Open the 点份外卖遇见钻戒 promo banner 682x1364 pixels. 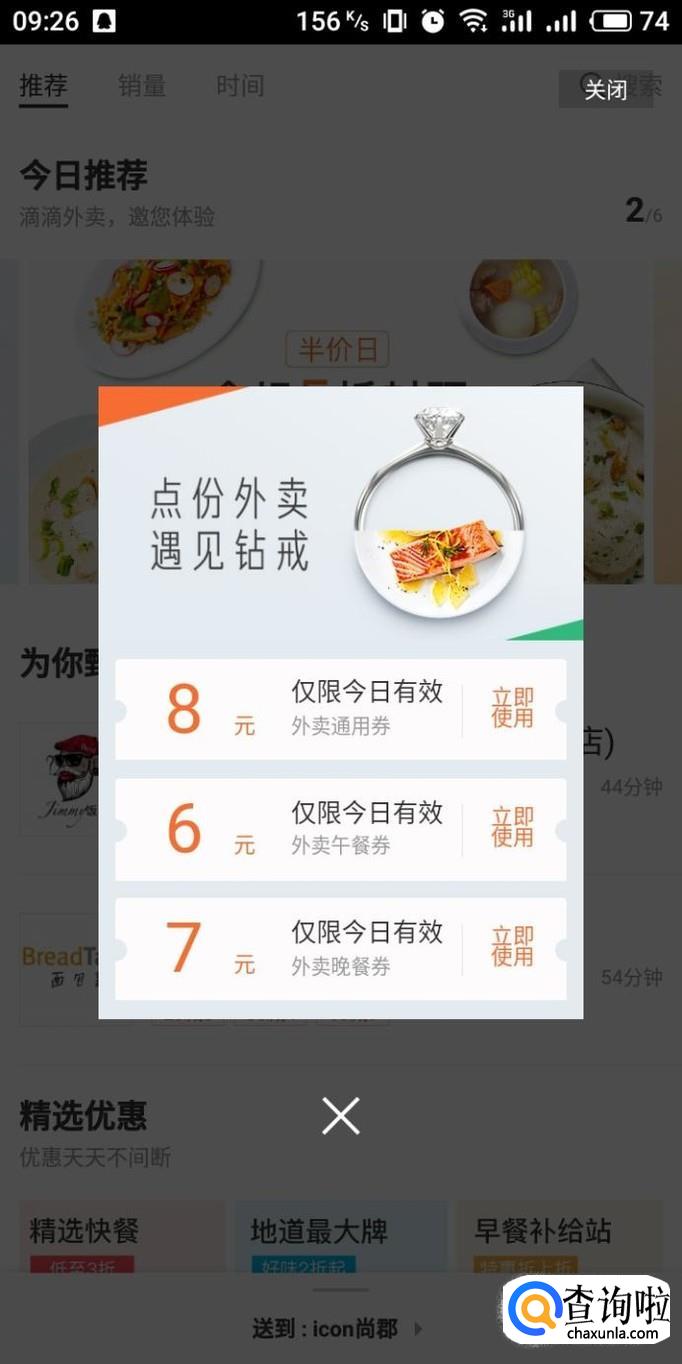(x=340, y=514)
